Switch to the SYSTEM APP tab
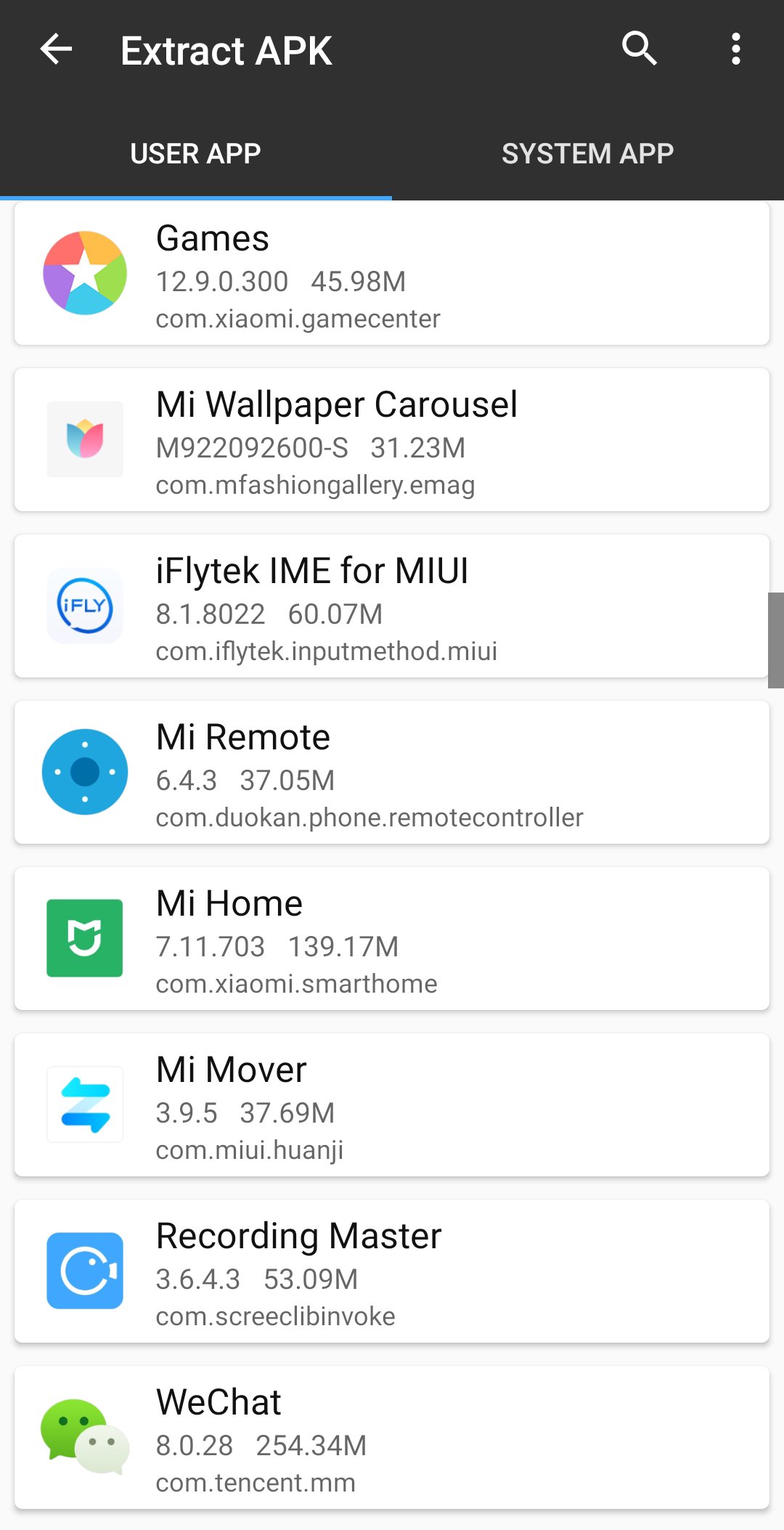The image size is (784, 1530). pos(588,152)
